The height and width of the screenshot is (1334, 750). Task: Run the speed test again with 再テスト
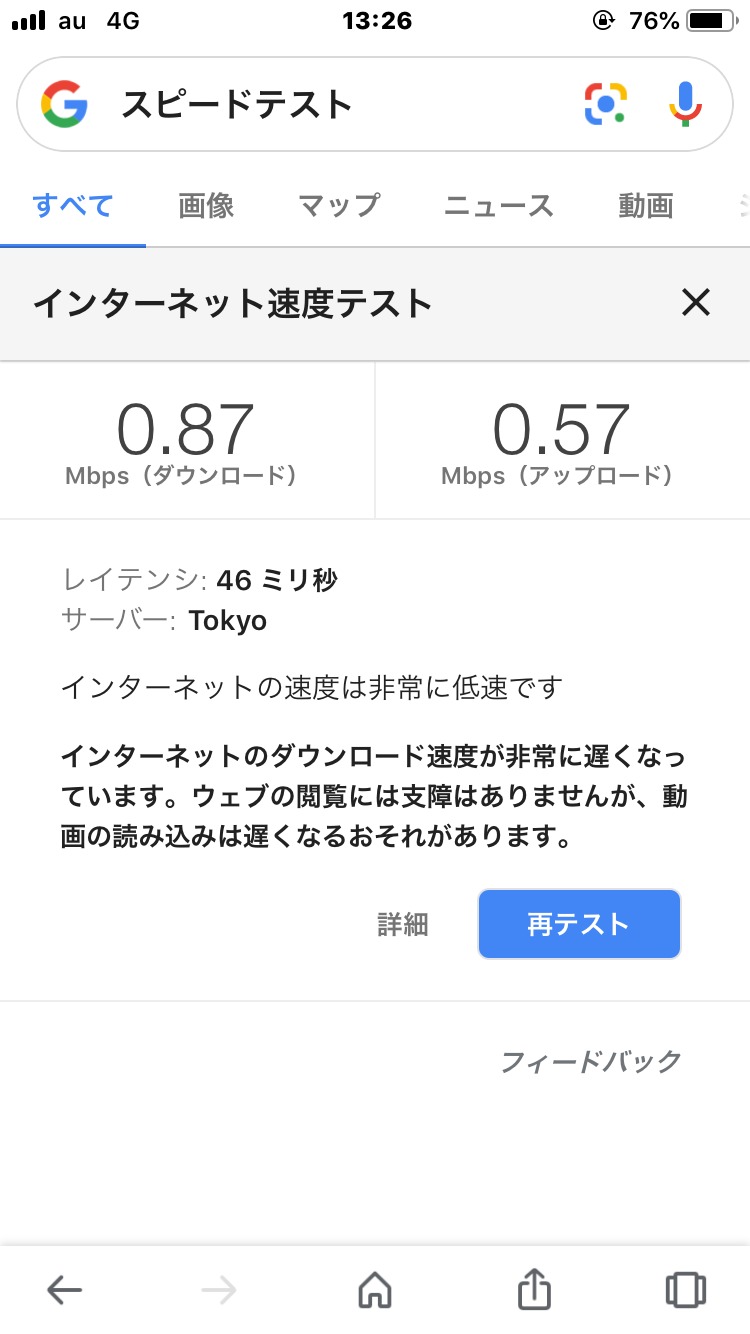pyautogui.click(x=579, y=924)
